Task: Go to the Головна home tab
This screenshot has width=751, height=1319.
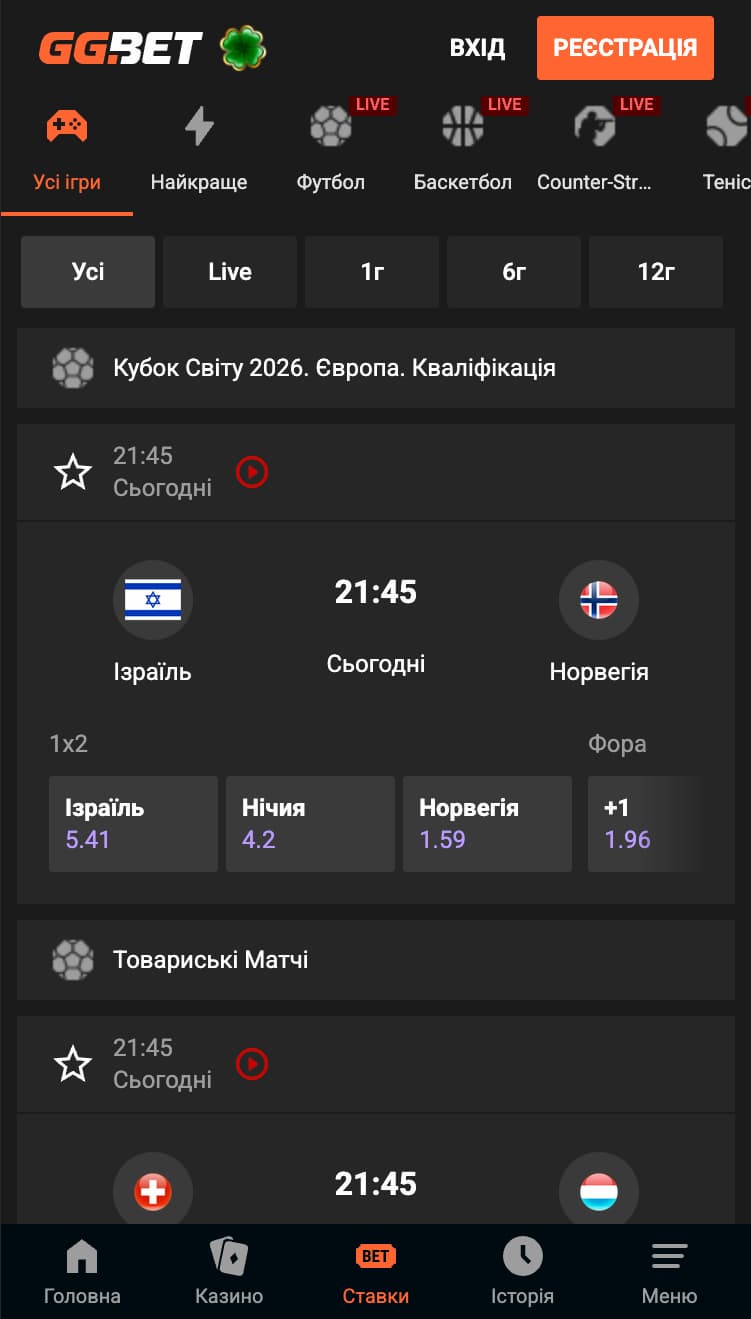Action: point(82,1272)
